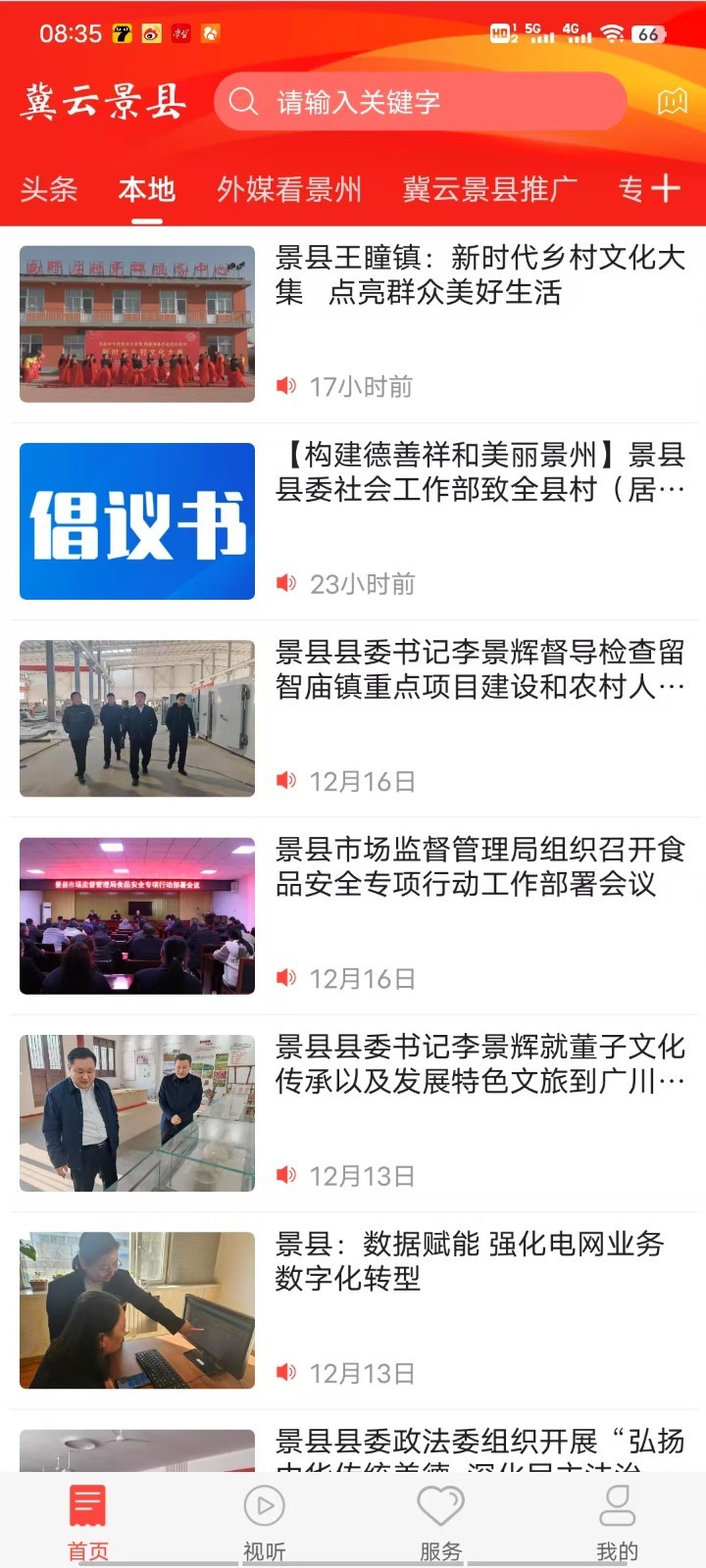Viewport: 706px width, 1568px height.
Task: Open the 景县县委政法委 article
Action: pyautogui.click(x=480, y=1443)
